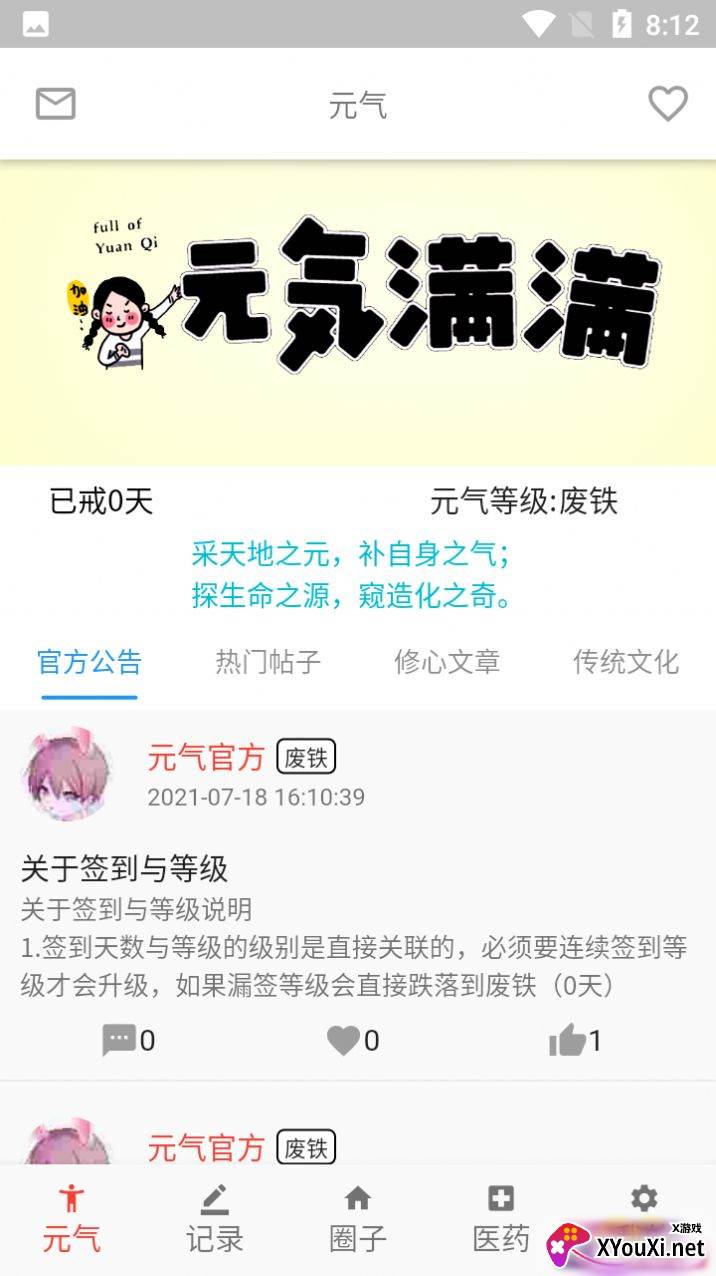Go to the 圈子 tab

[x=358, y=1218]
